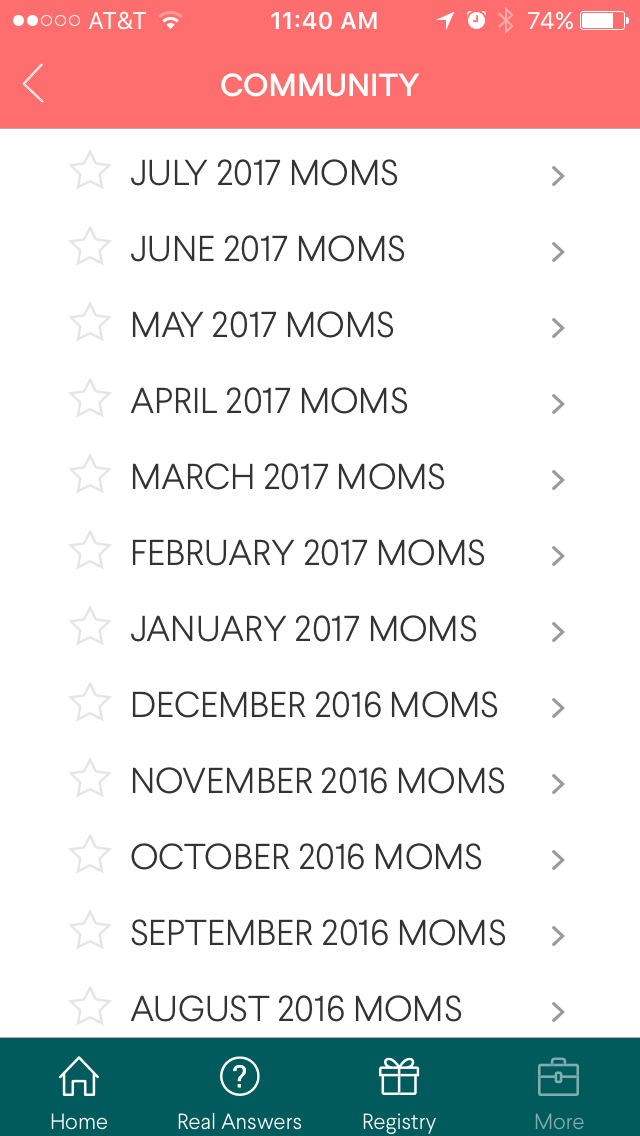Star the October 2016 Moms group
Viewport: 640px width, 1136px height.
pos(90,855)
